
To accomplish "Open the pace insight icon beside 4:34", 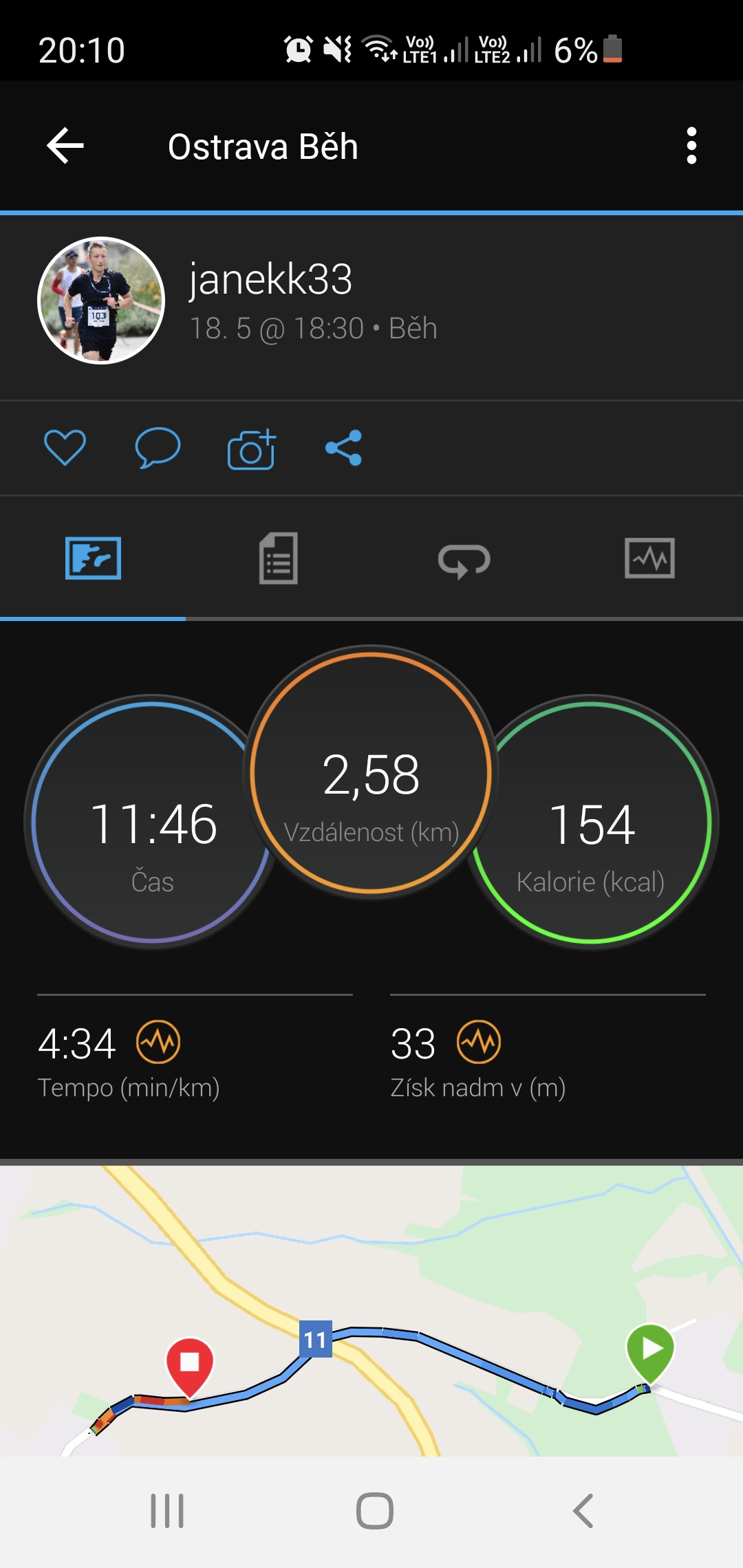I will pyautogui.click(x=158, y=1042).
